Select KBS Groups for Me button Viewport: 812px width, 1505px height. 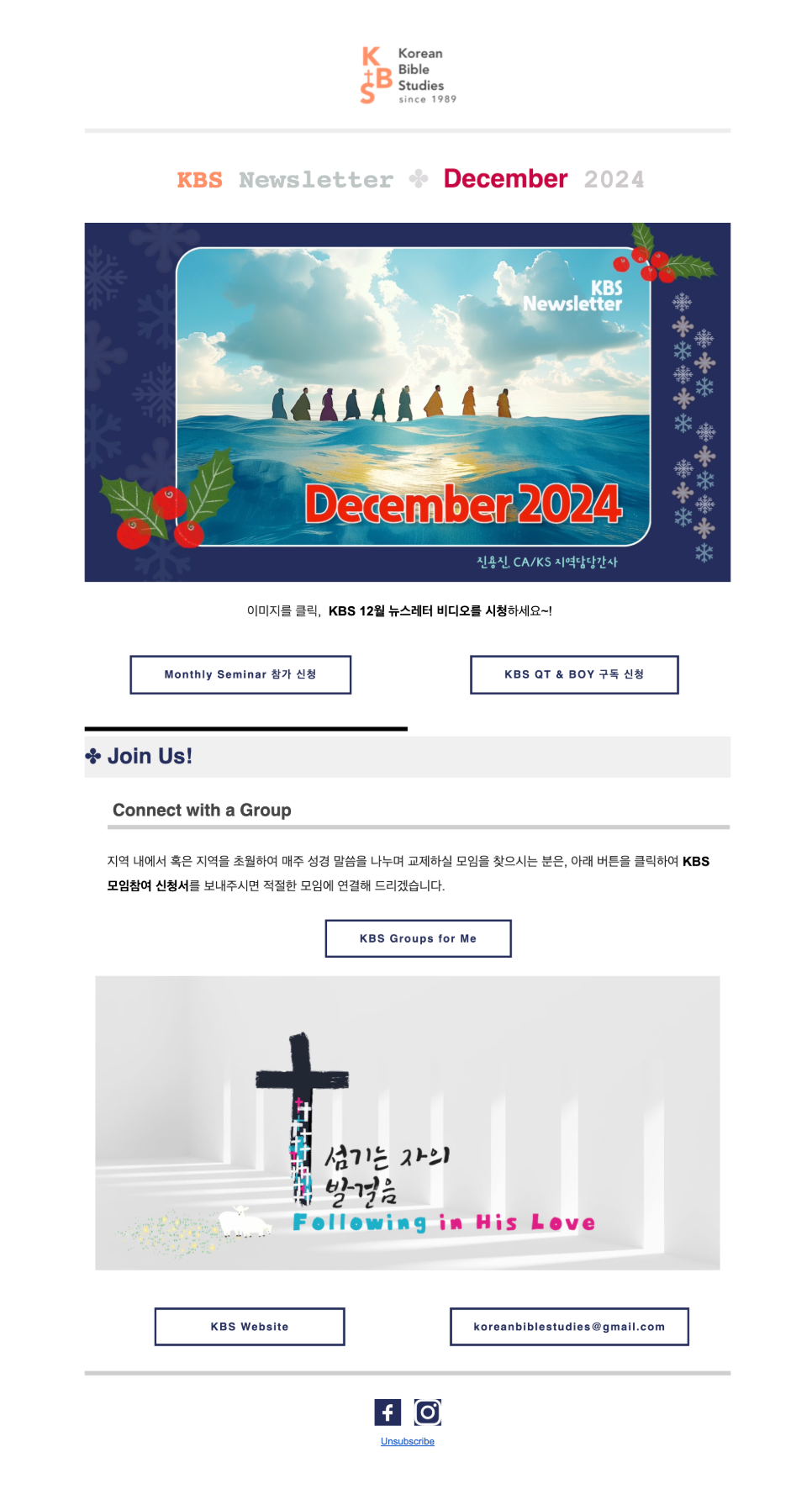pyautogui.click(x=418, y=938)
